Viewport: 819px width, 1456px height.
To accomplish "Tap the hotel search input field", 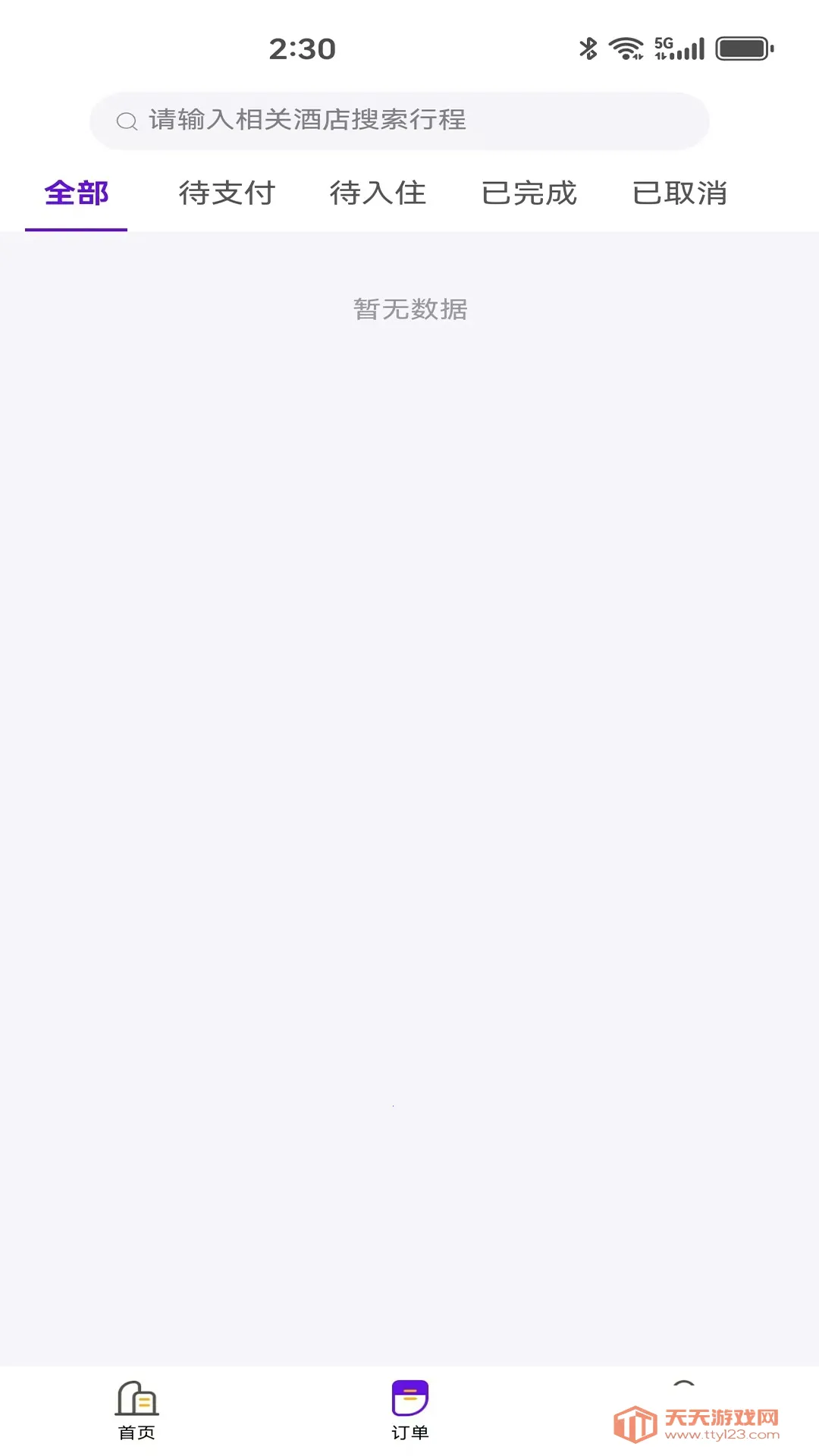I will (400, 120).
